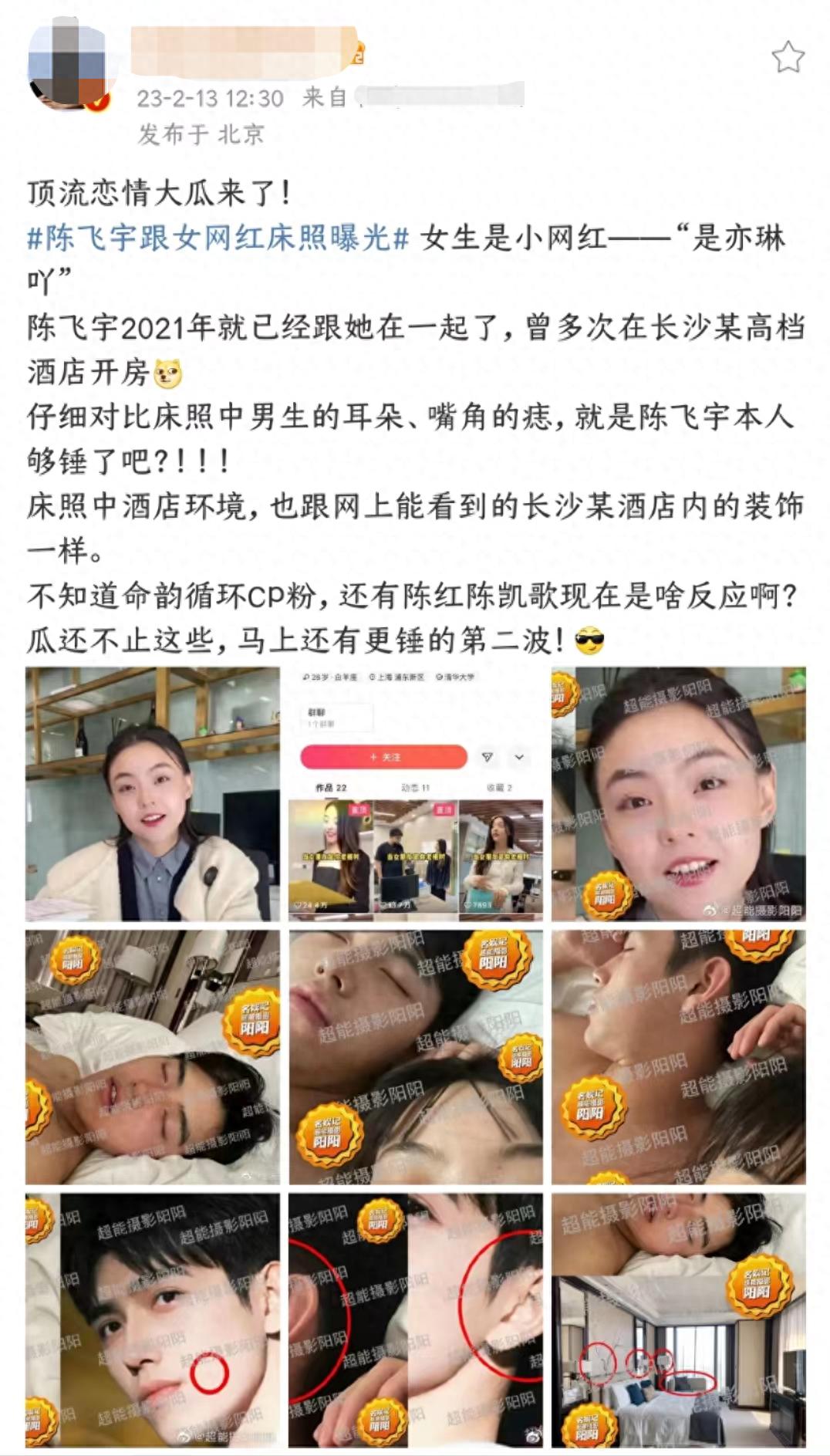Screen dimensions: 830x1456
Task: Open the profile-page screenshot with red follow button
Action: pyautogui.click(x=416, y=794)
